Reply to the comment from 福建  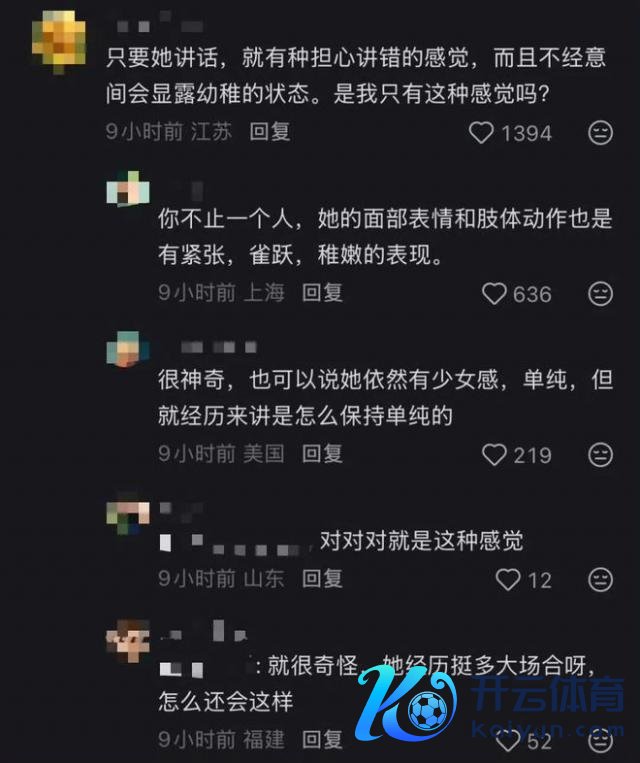click(322, 740)
